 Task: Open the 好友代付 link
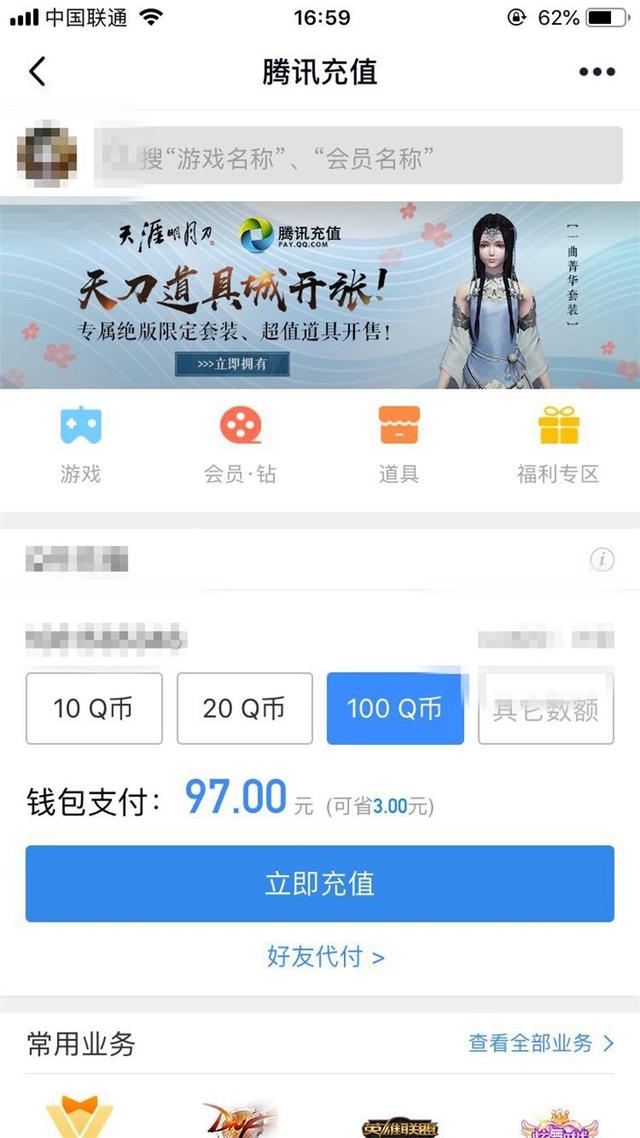[325, 956]
